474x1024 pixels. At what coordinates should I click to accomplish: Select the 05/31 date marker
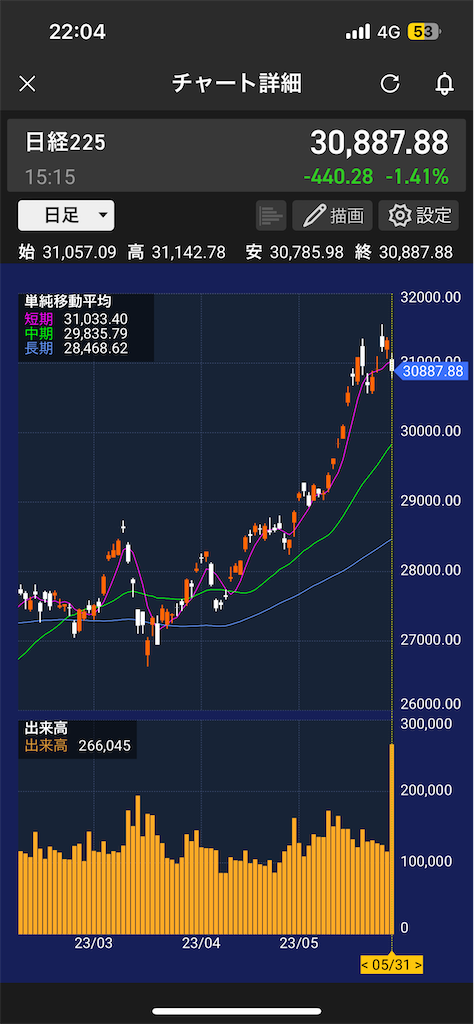click(x=392, y=964)
